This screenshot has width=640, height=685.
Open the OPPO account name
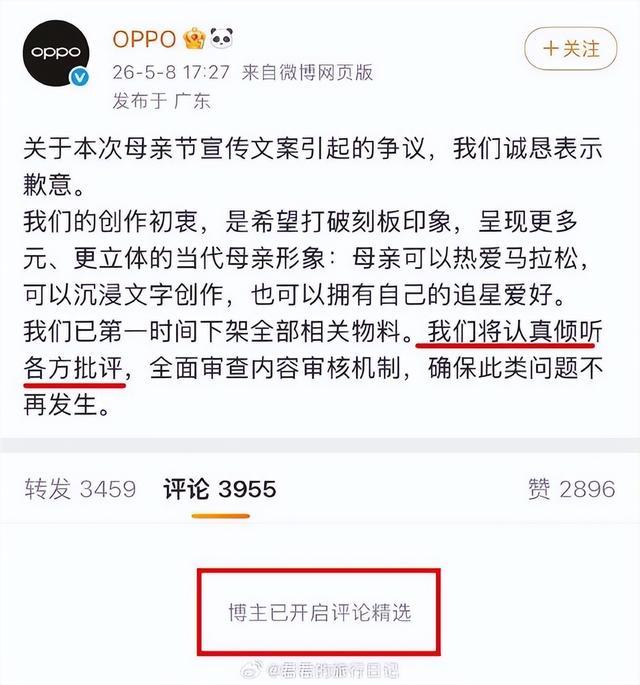(144, 39)
